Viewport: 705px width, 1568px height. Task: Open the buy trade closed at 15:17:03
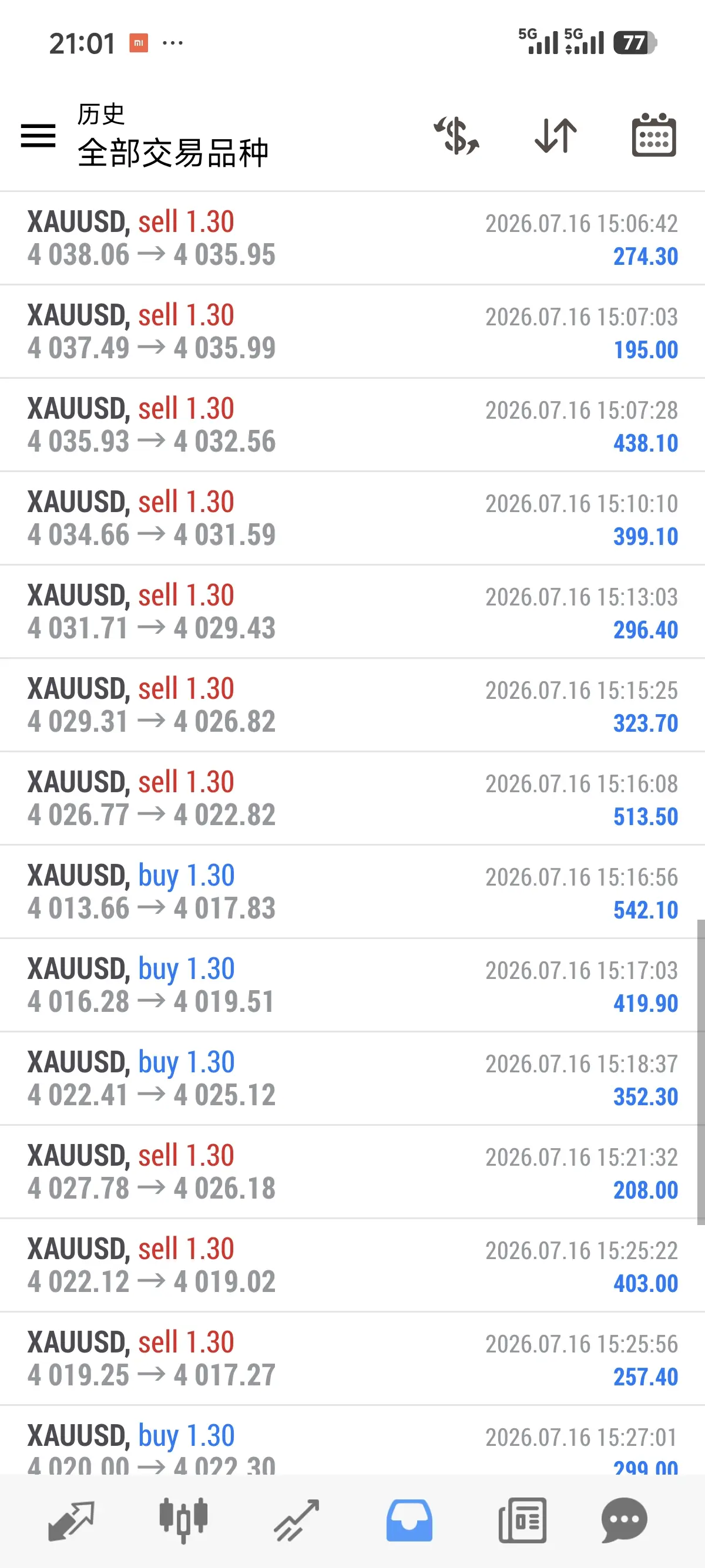pyautogui.click(x=352, y=985)
